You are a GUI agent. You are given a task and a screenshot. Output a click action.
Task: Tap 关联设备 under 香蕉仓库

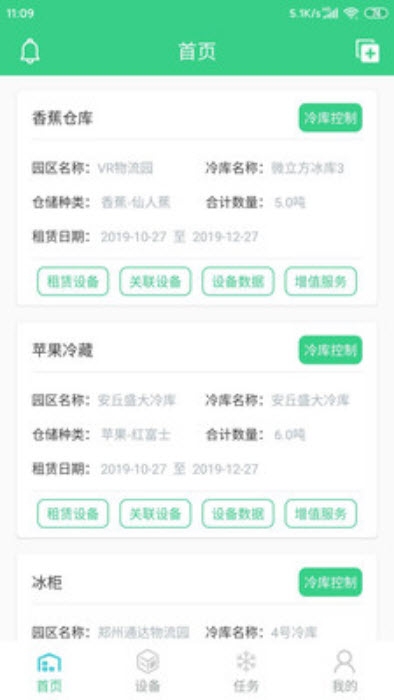155,281
